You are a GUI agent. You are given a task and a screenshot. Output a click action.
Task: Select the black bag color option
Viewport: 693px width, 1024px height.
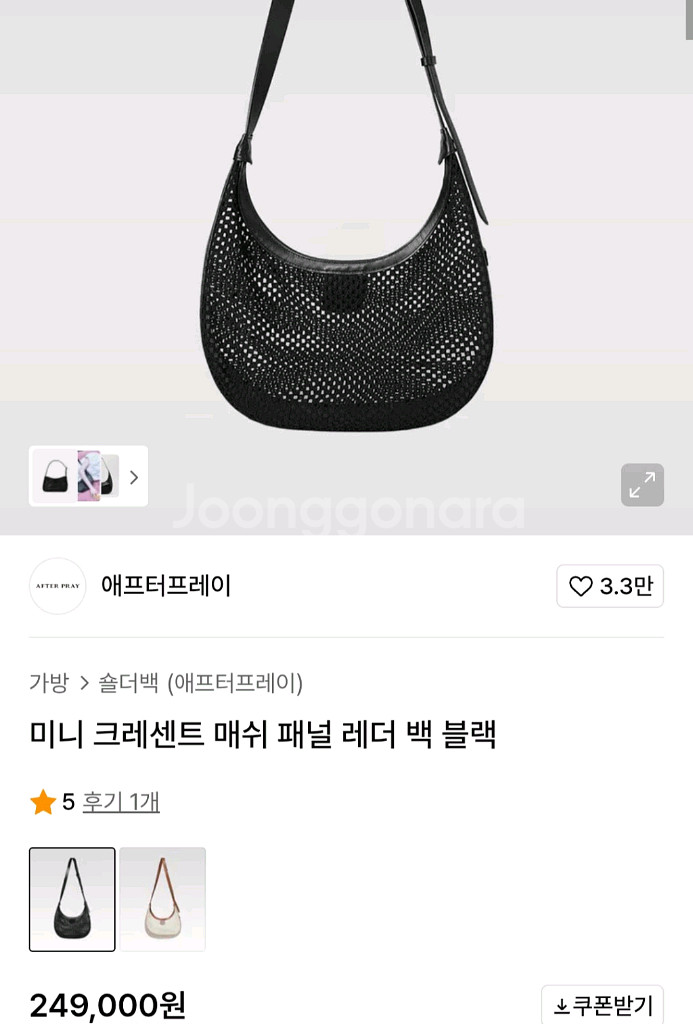(72, 899)
